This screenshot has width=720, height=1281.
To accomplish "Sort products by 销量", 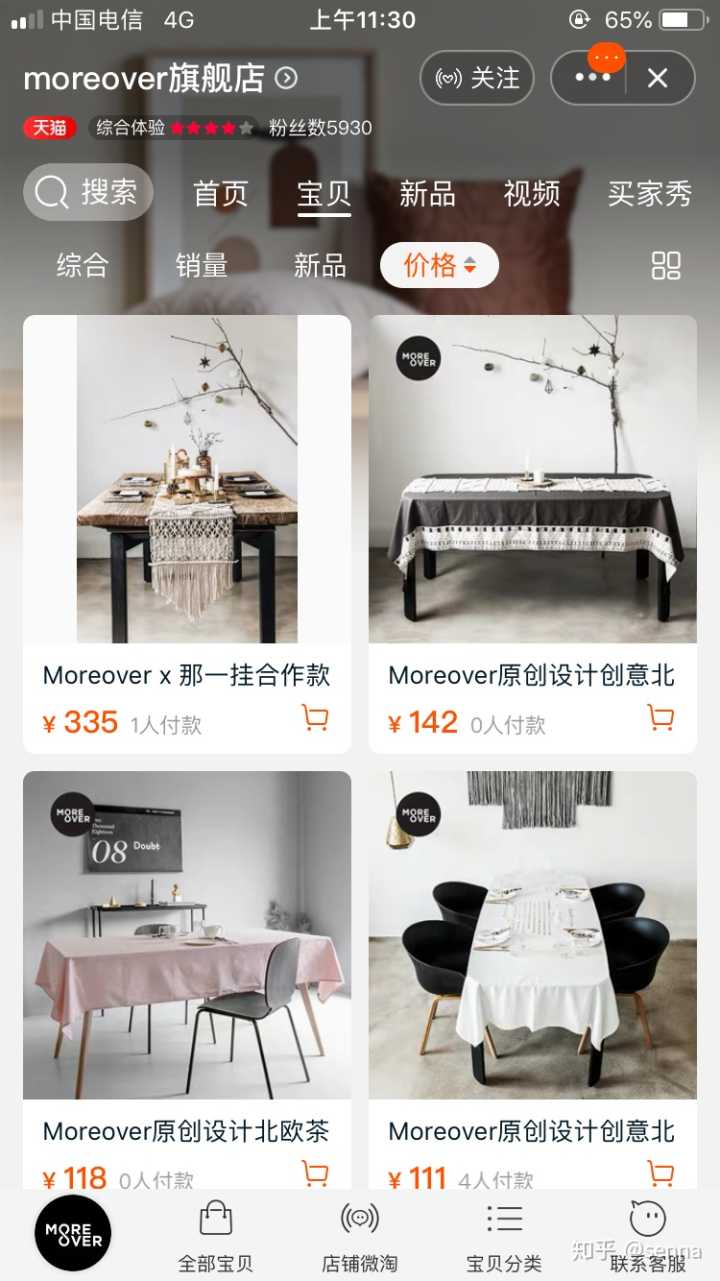I will [201, 265].
